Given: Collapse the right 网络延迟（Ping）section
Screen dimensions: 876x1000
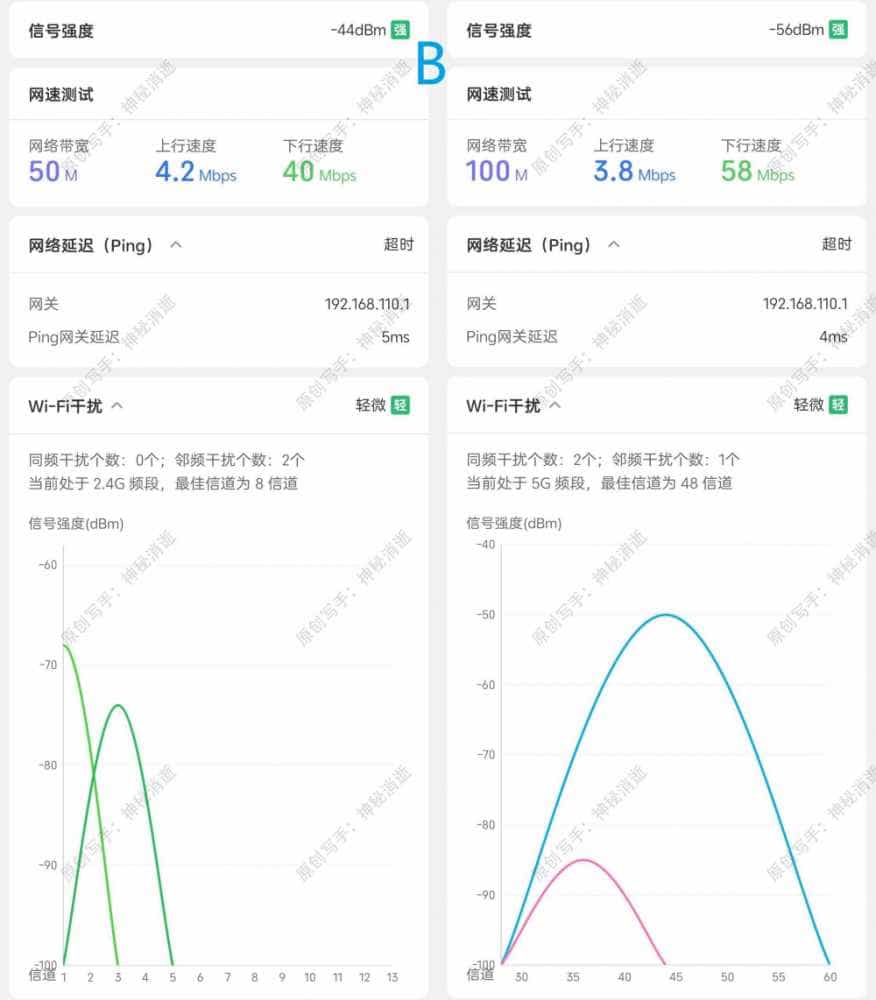Looking at the screenshot, I should tap(614, 243).
